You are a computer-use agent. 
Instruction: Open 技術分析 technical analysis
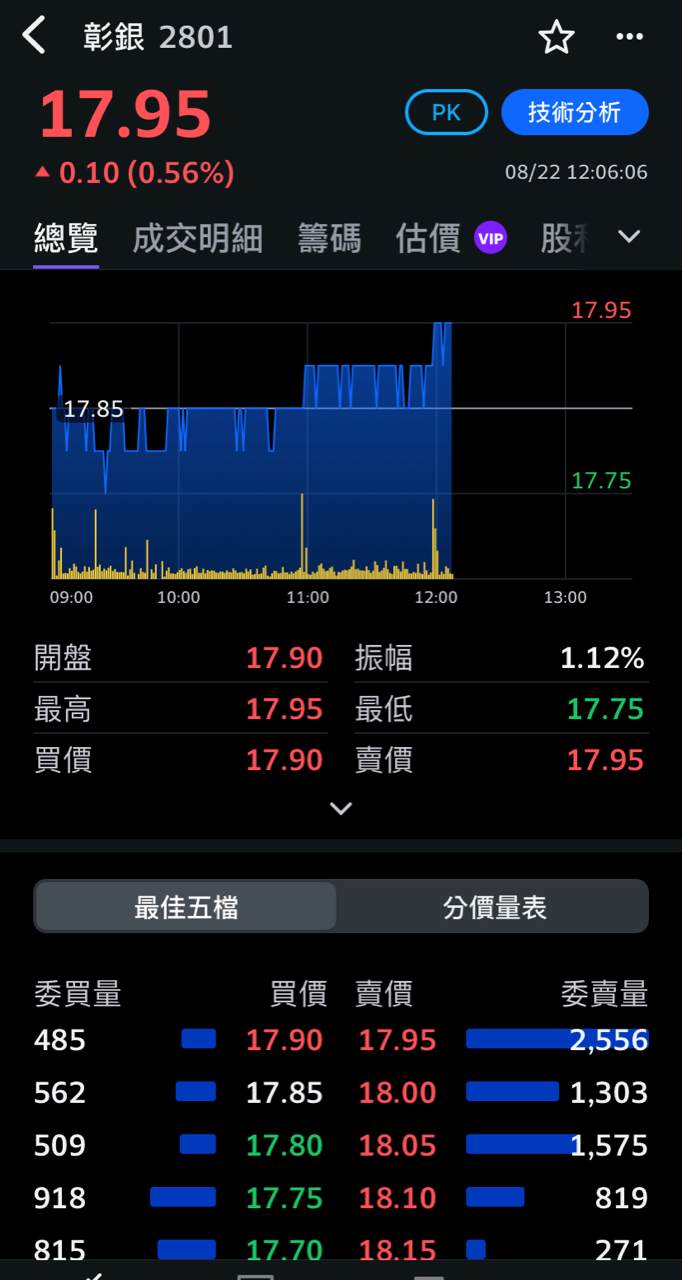click(x=574, y=113)
